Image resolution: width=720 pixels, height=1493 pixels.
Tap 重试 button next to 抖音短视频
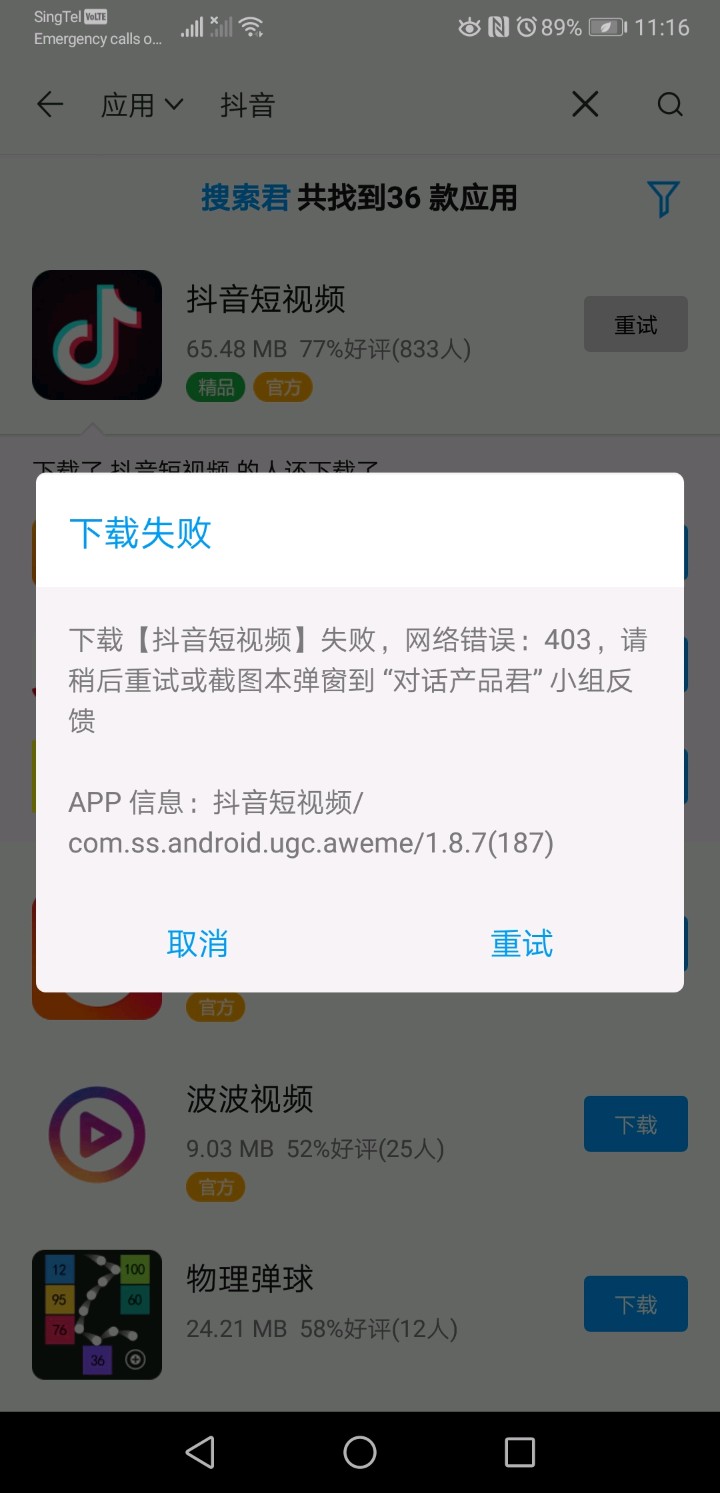click(x=635, y=325)
